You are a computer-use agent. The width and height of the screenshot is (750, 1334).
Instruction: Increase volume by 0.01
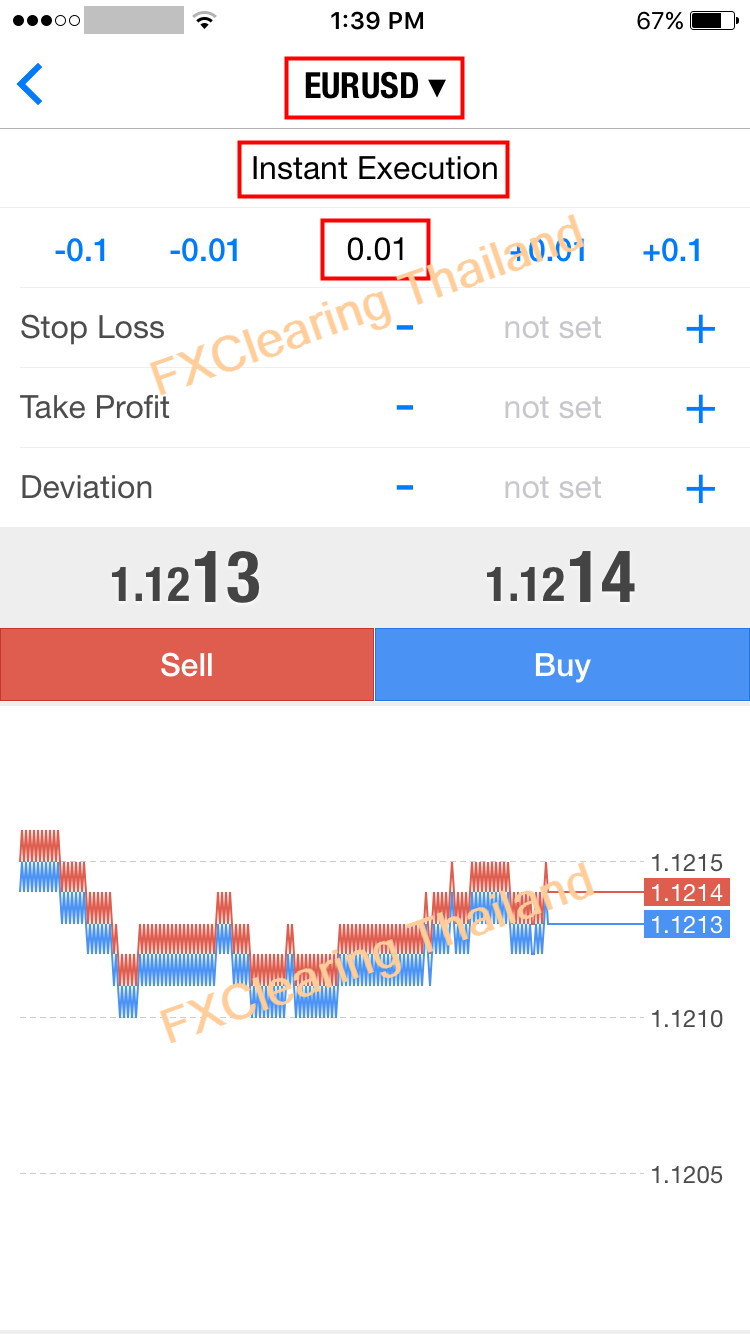tap(546, 250)
